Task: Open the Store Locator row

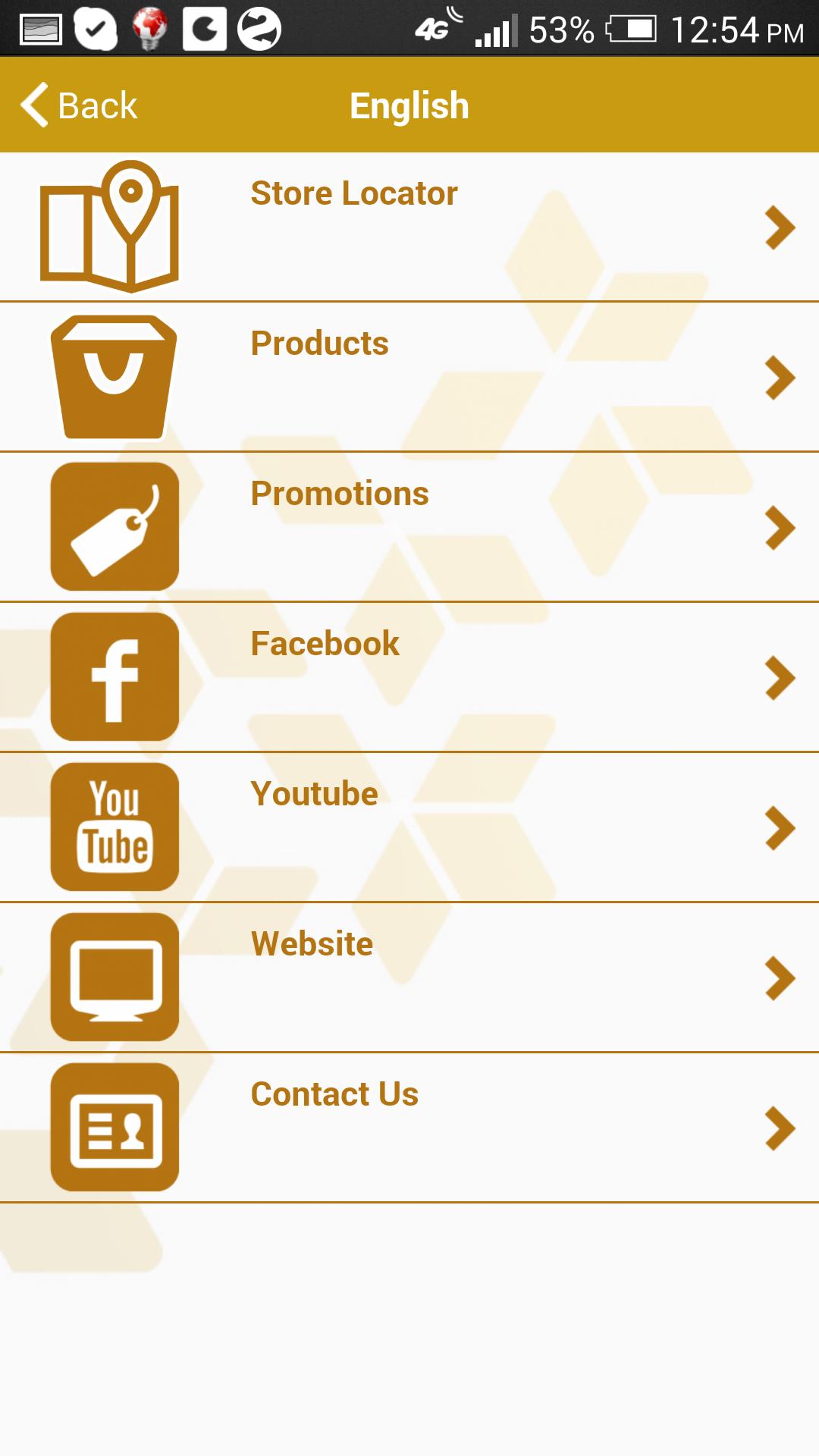Action: 409,227
